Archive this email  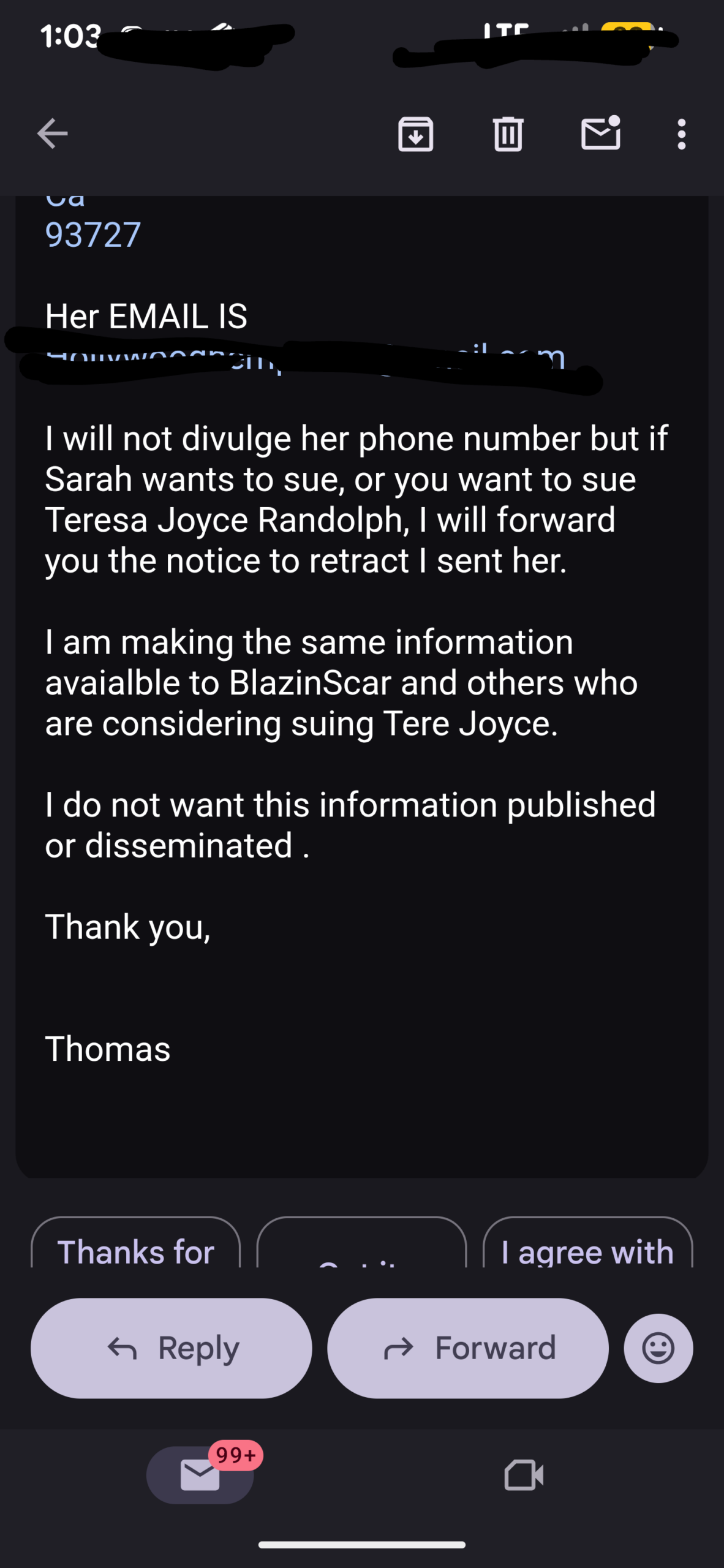point(415,134)
